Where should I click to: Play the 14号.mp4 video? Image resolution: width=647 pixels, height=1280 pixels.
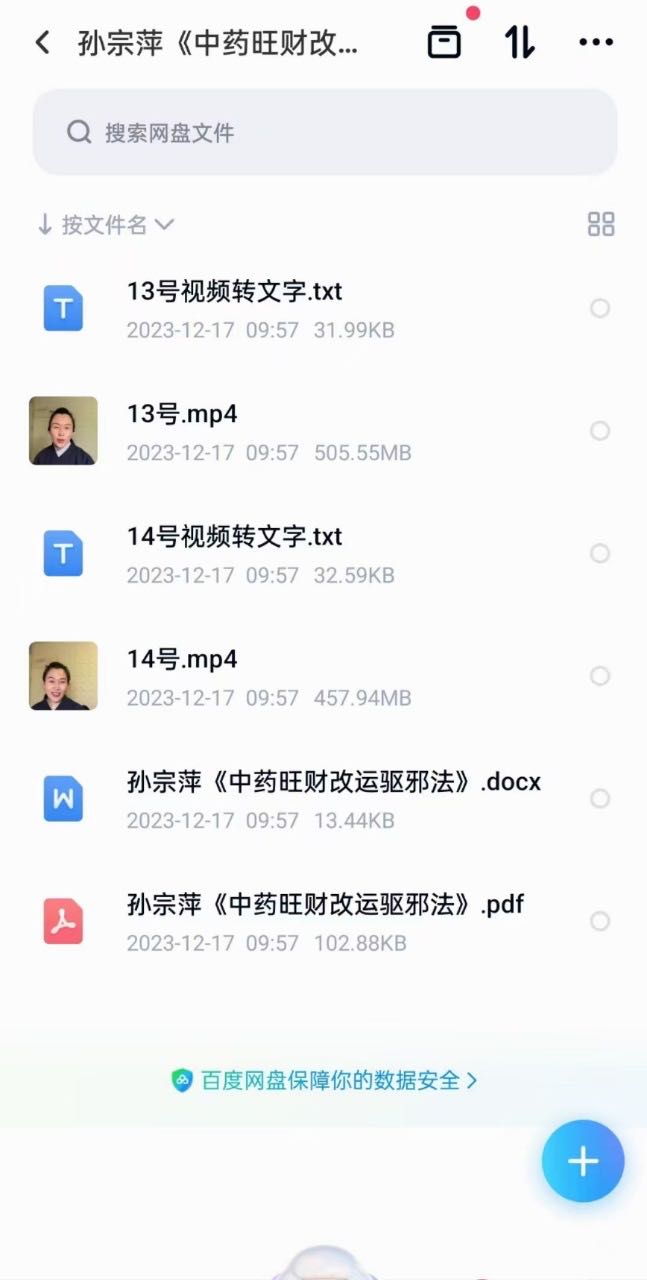pyautogui.click(x=63, y=676)
